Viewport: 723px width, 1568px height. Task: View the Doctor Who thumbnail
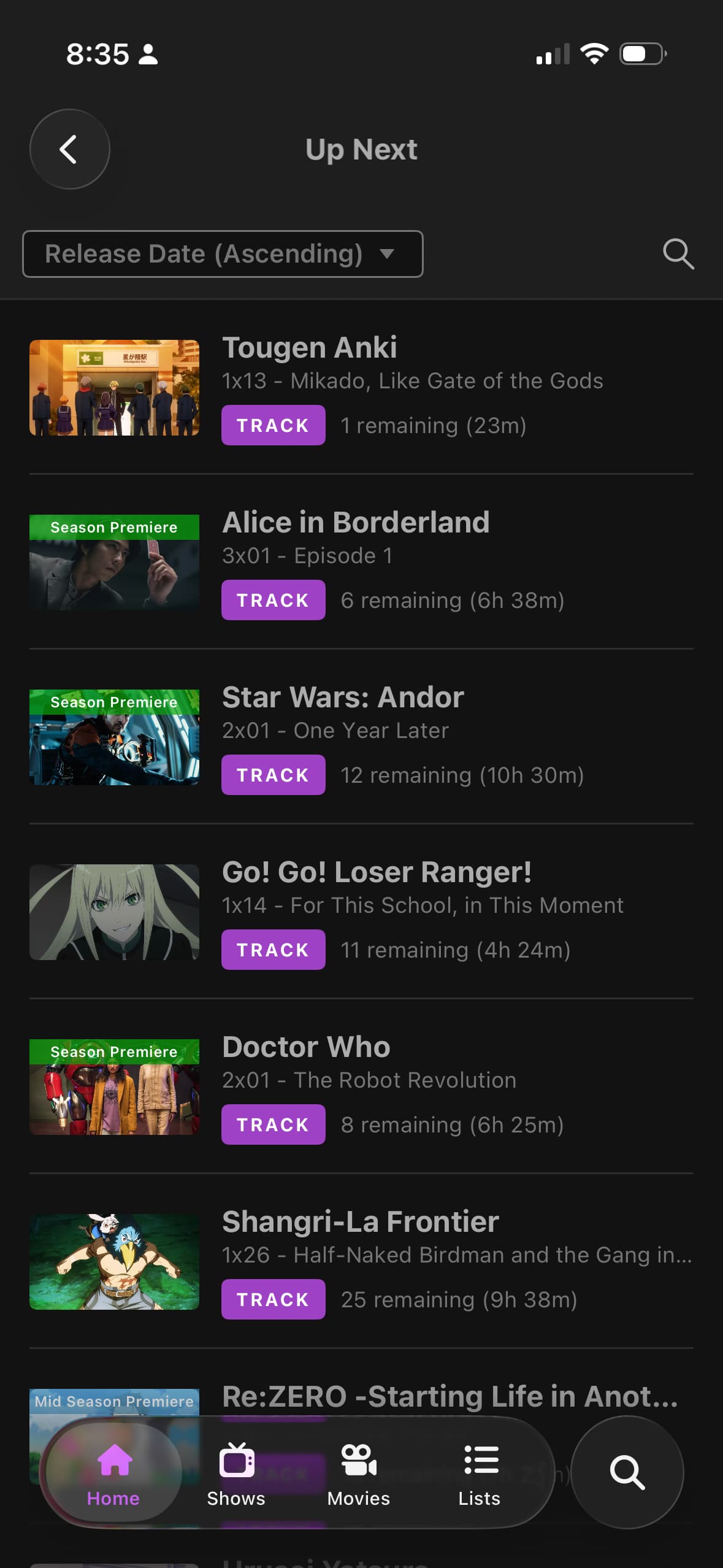[x=114, y=1087]
